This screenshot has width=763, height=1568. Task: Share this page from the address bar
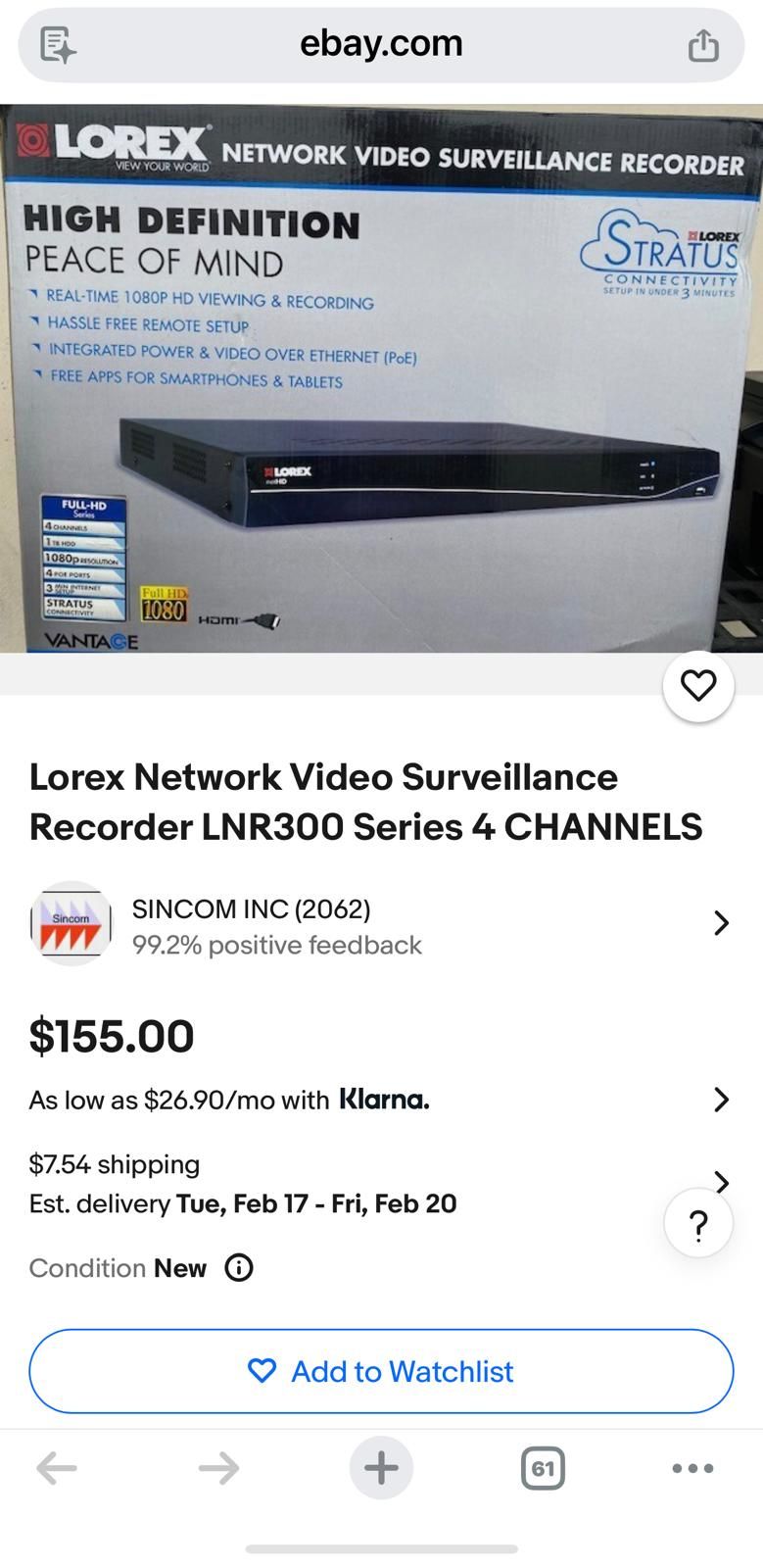tap(703, 45)
